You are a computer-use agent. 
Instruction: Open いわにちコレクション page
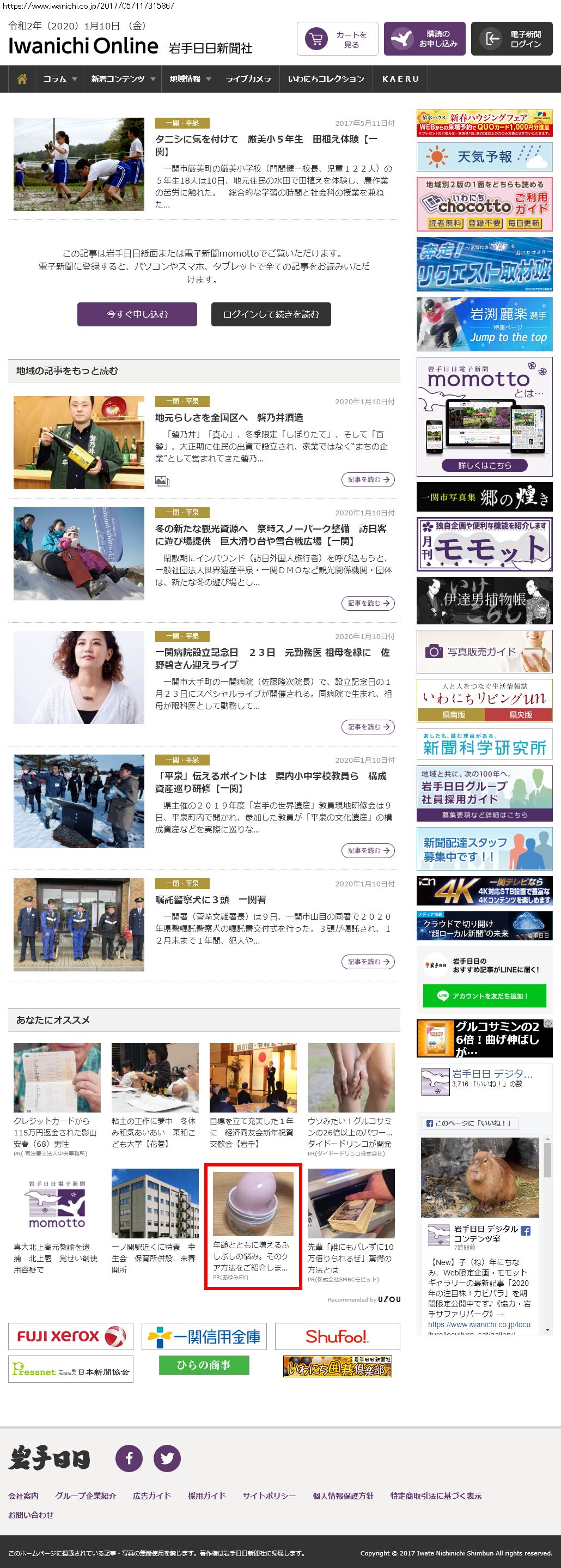(326, 79)
